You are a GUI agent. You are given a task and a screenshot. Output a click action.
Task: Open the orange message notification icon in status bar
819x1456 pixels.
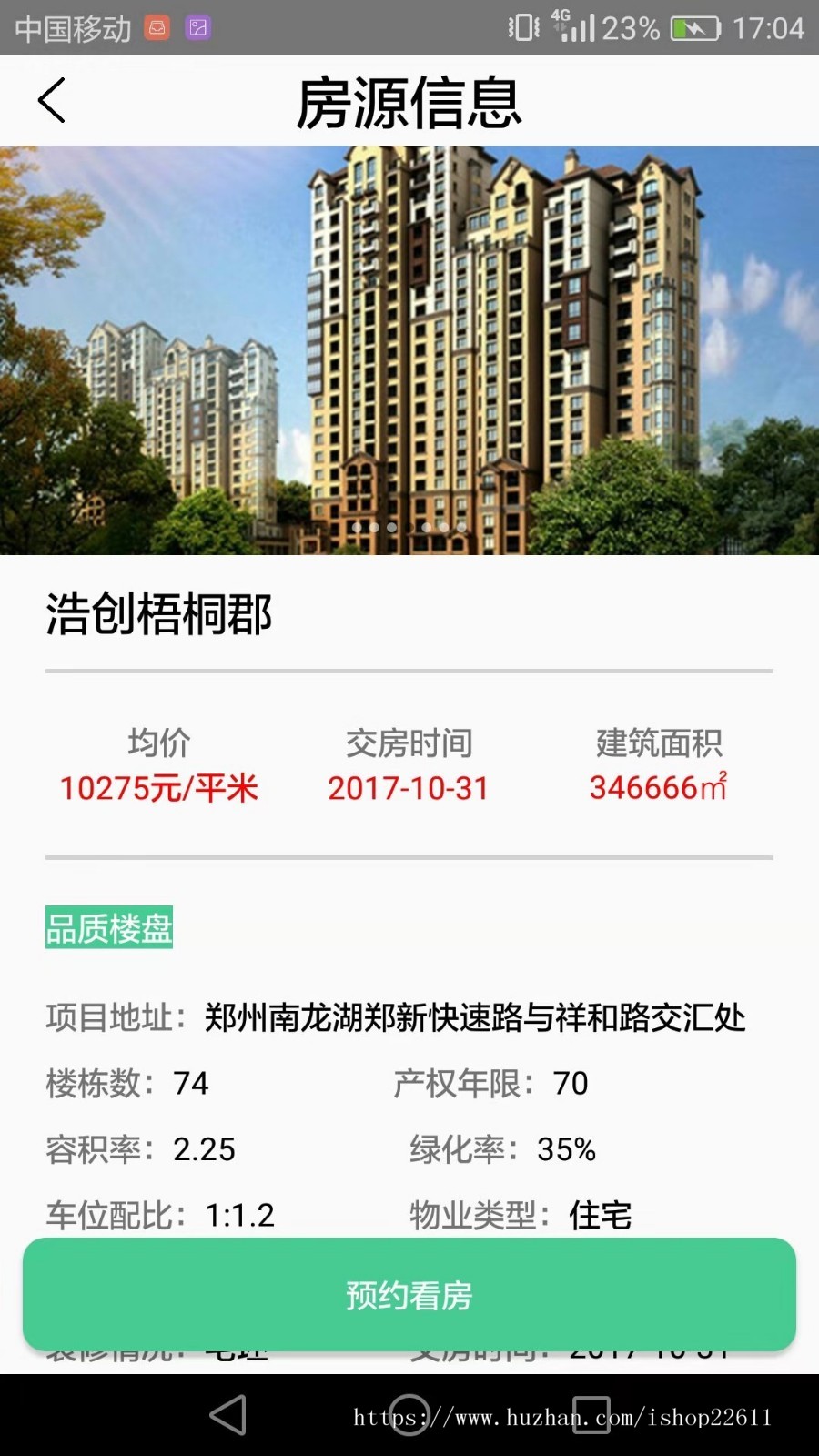(159, 28)
